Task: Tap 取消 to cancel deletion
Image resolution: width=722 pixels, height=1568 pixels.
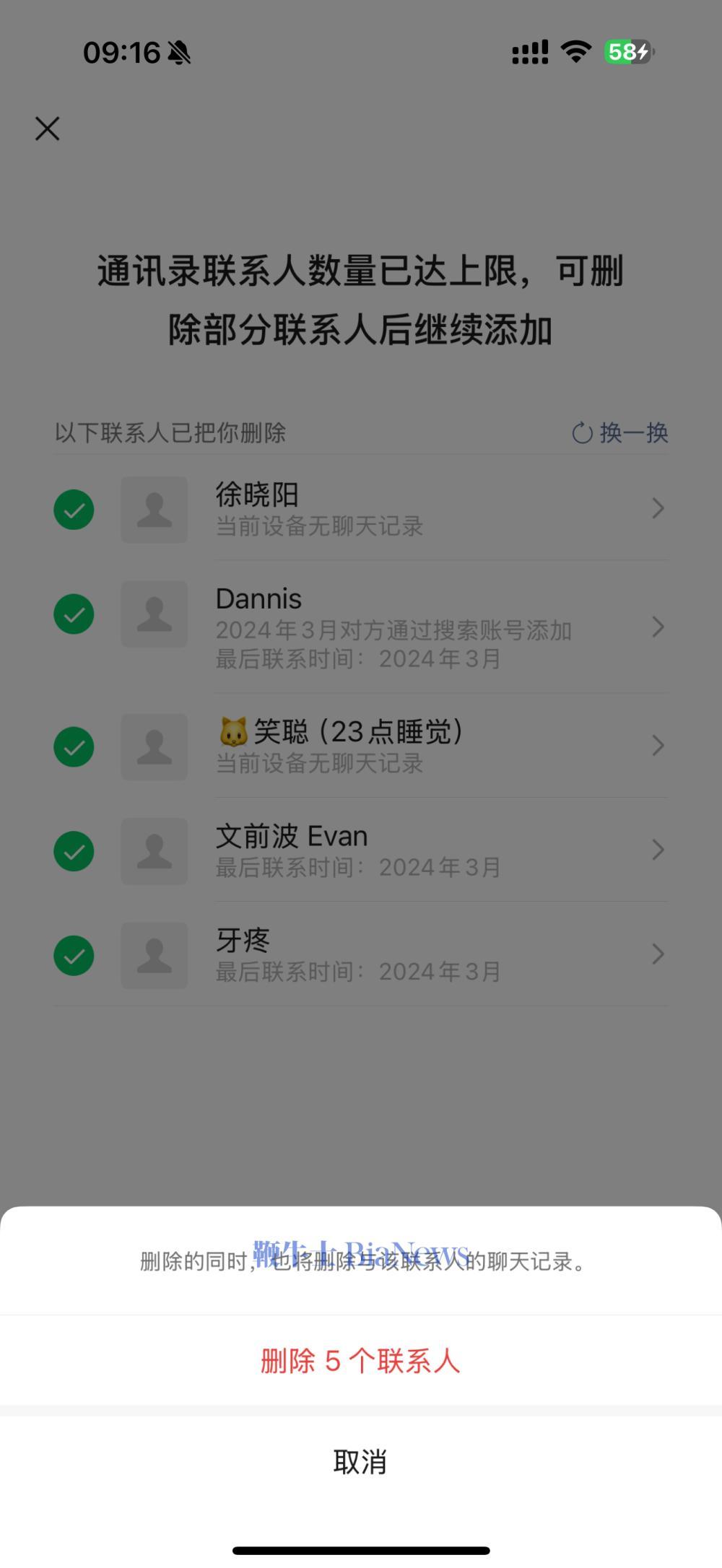Action: (360, 1462)
